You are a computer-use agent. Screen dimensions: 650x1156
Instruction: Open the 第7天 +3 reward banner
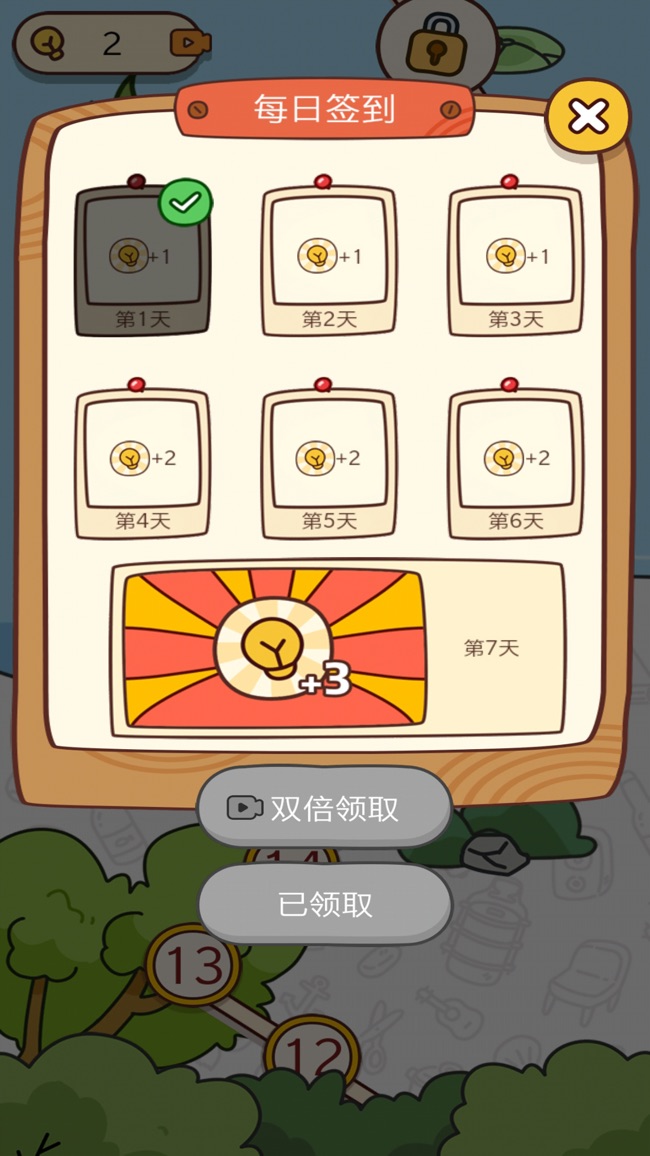coord(337,648)
